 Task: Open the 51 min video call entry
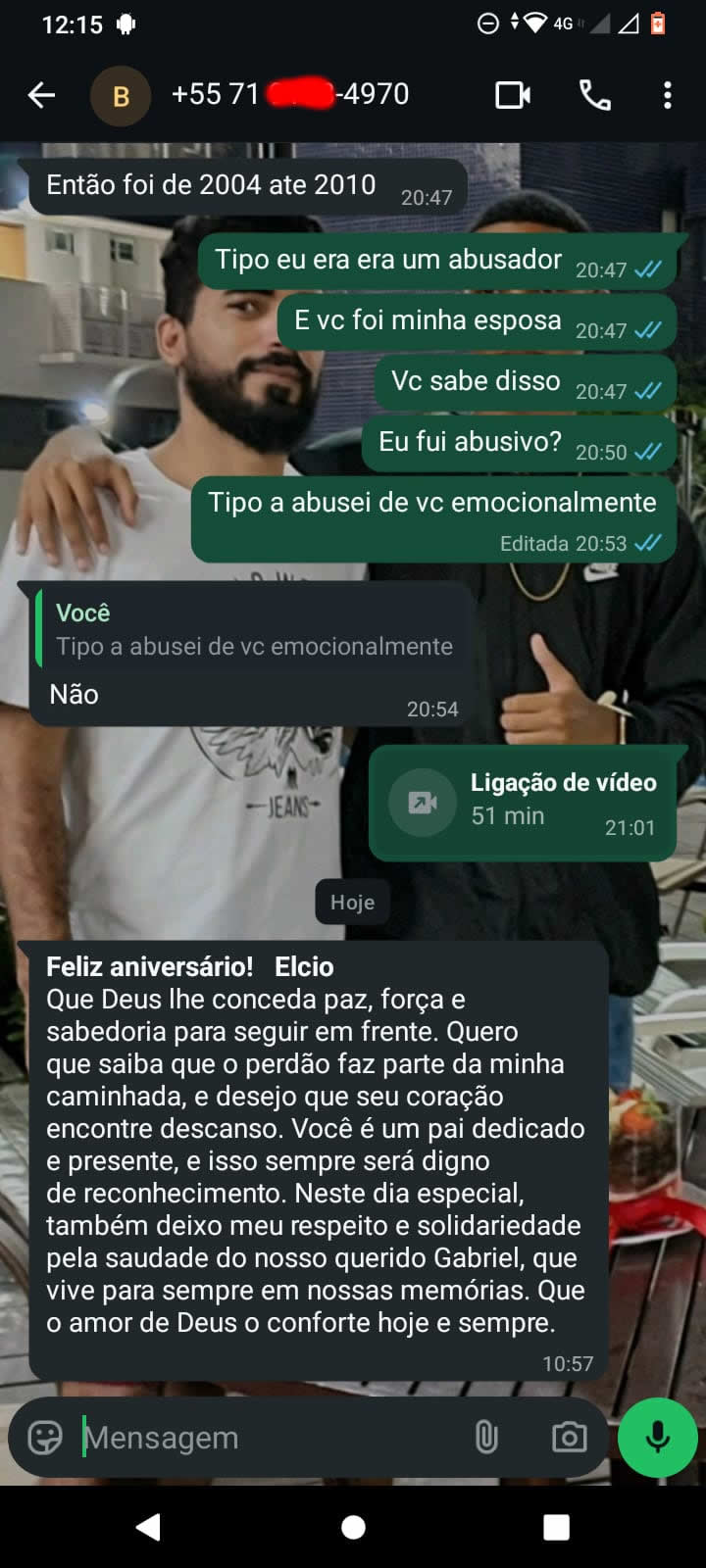click(x=522, y=803)
